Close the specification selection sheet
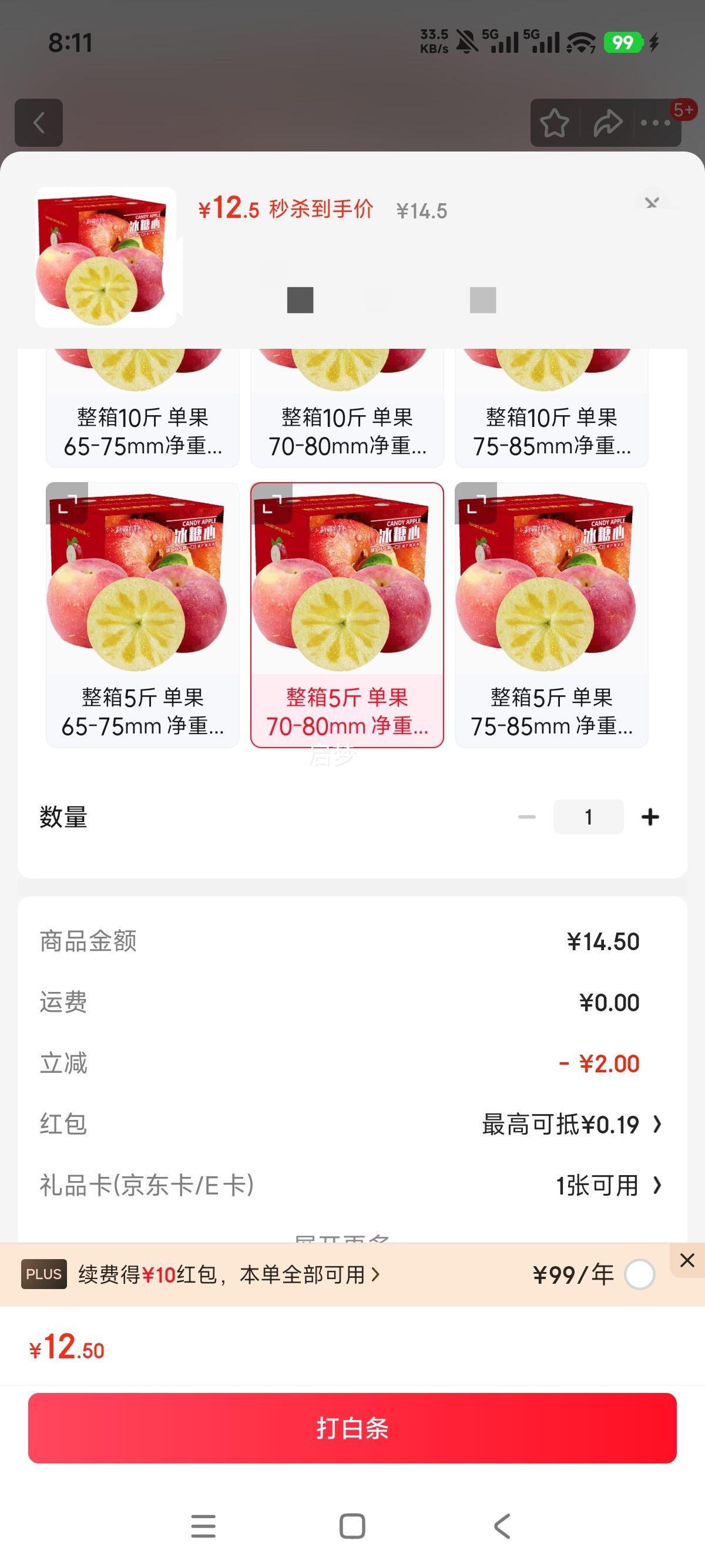The height and width of the screenshot is (1568, 705). pyautogui.click(x=652, y=203)
